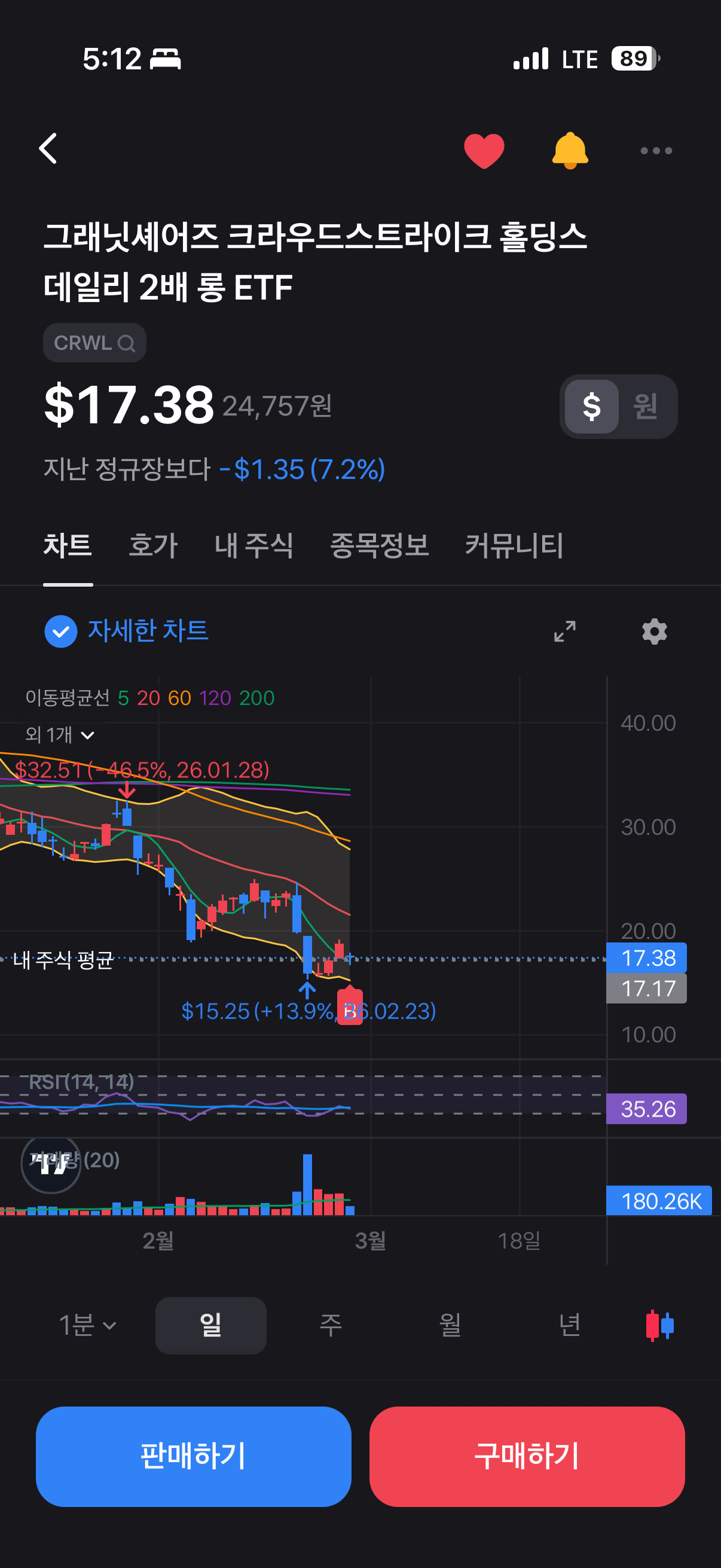Remove this ETF from favorites via heart

pos(484,150)
